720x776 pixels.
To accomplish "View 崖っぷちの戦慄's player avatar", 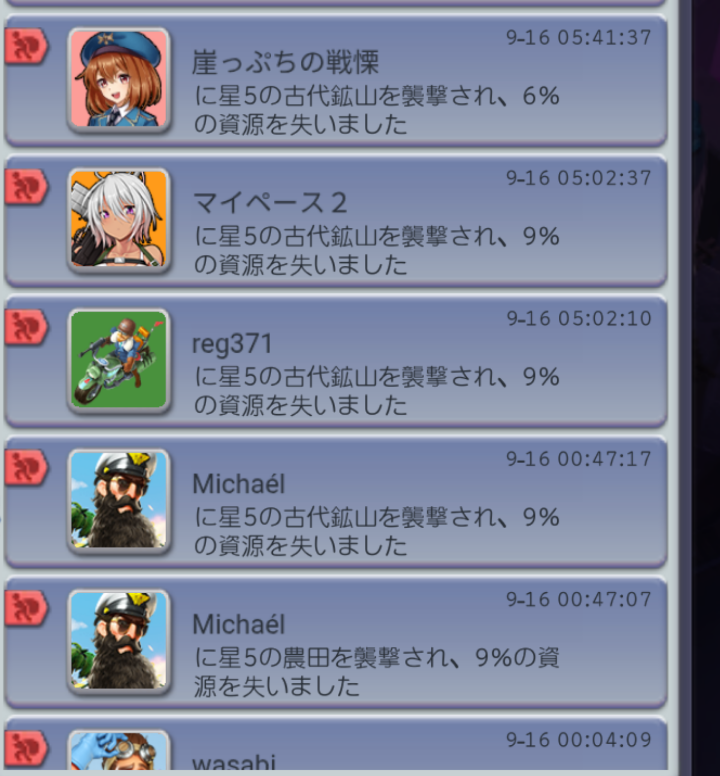I will (119, 80).
